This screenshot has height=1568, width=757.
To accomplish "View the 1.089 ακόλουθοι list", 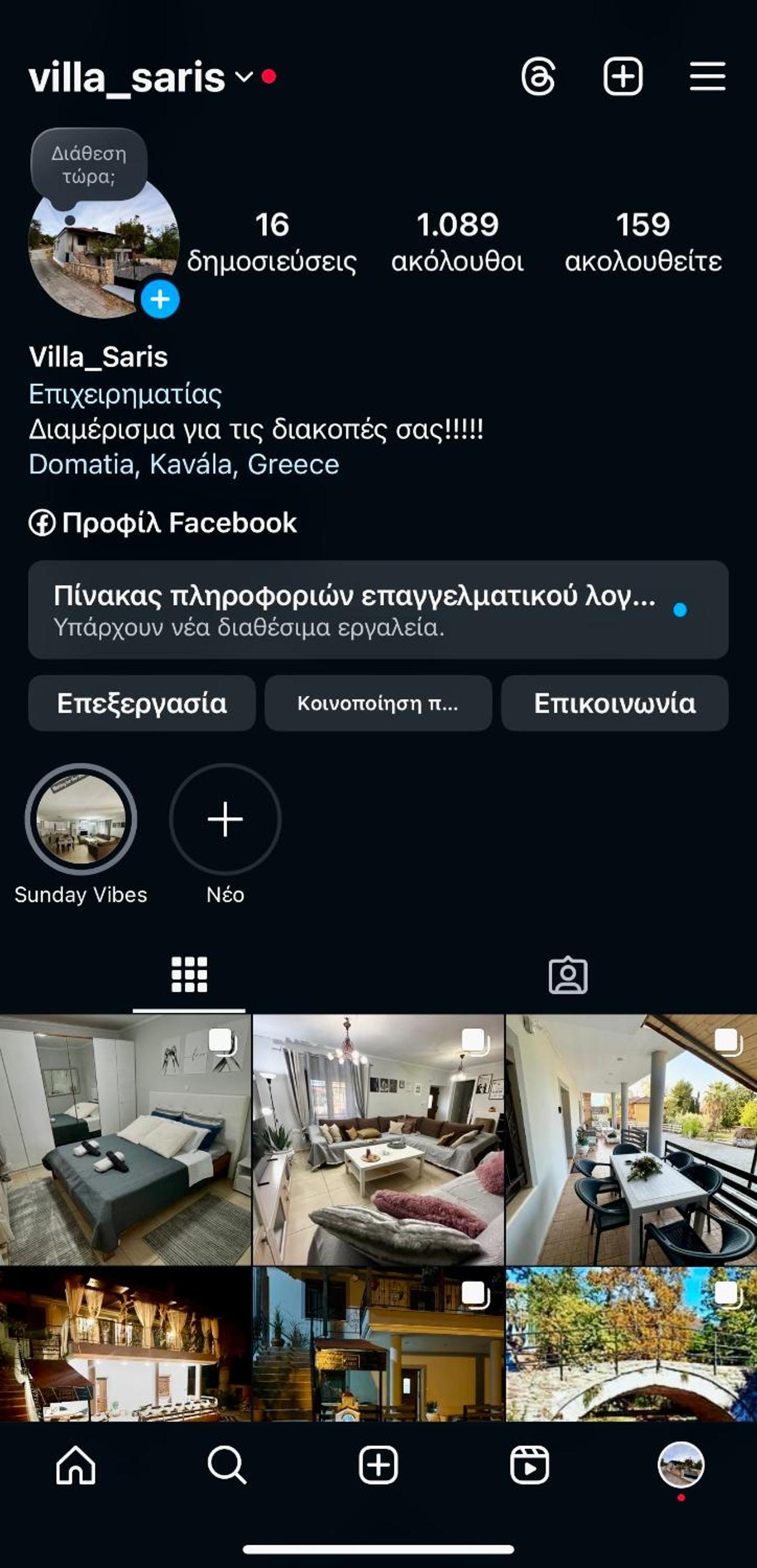I will click(x=457, y=242).
